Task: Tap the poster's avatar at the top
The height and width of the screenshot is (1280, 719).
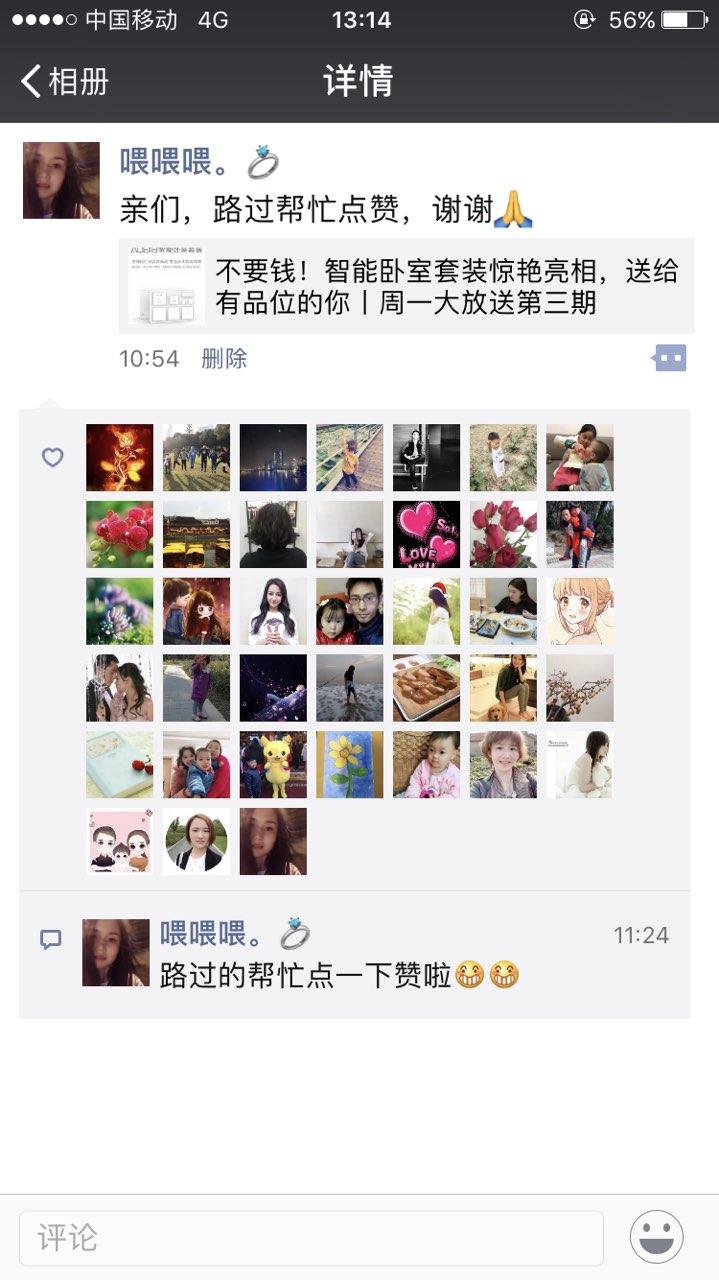Action: [x=61, y=180]
